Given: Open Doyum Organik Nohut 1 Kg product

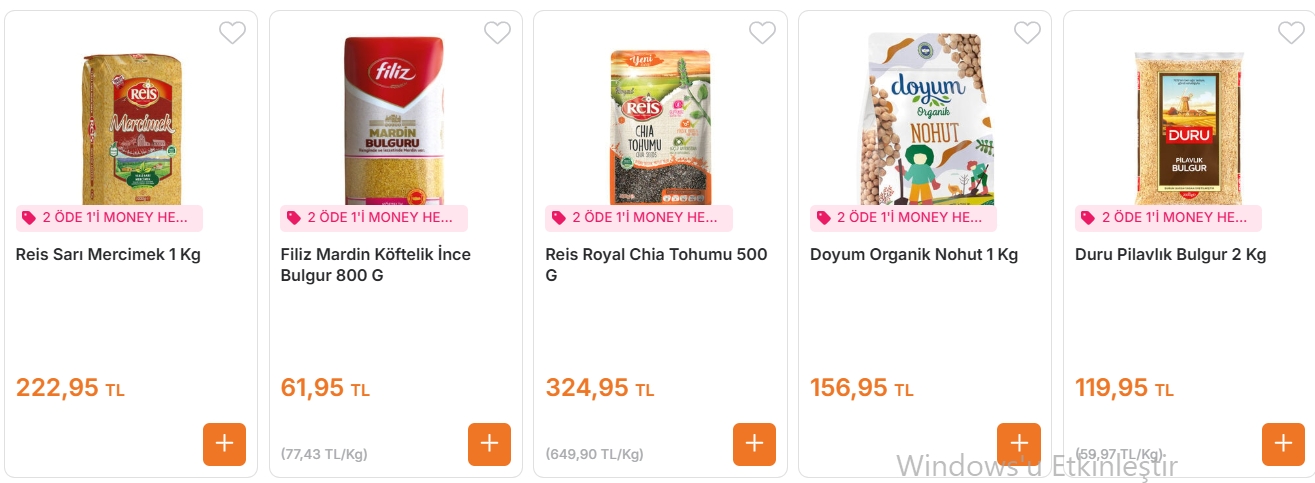Looking at the screenshot, I should click(x=913, y=255).
